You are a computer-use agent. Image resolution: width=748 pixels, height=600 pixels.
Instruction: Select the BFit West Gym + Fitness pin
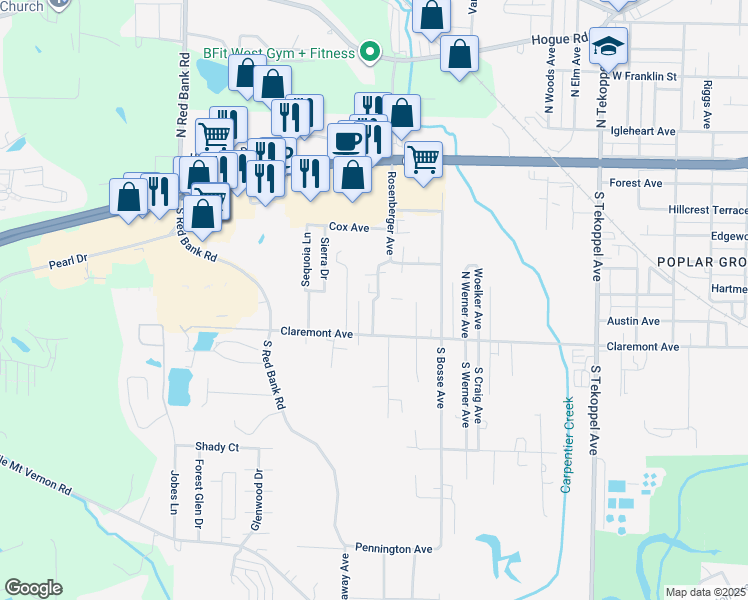coord(370,52)
